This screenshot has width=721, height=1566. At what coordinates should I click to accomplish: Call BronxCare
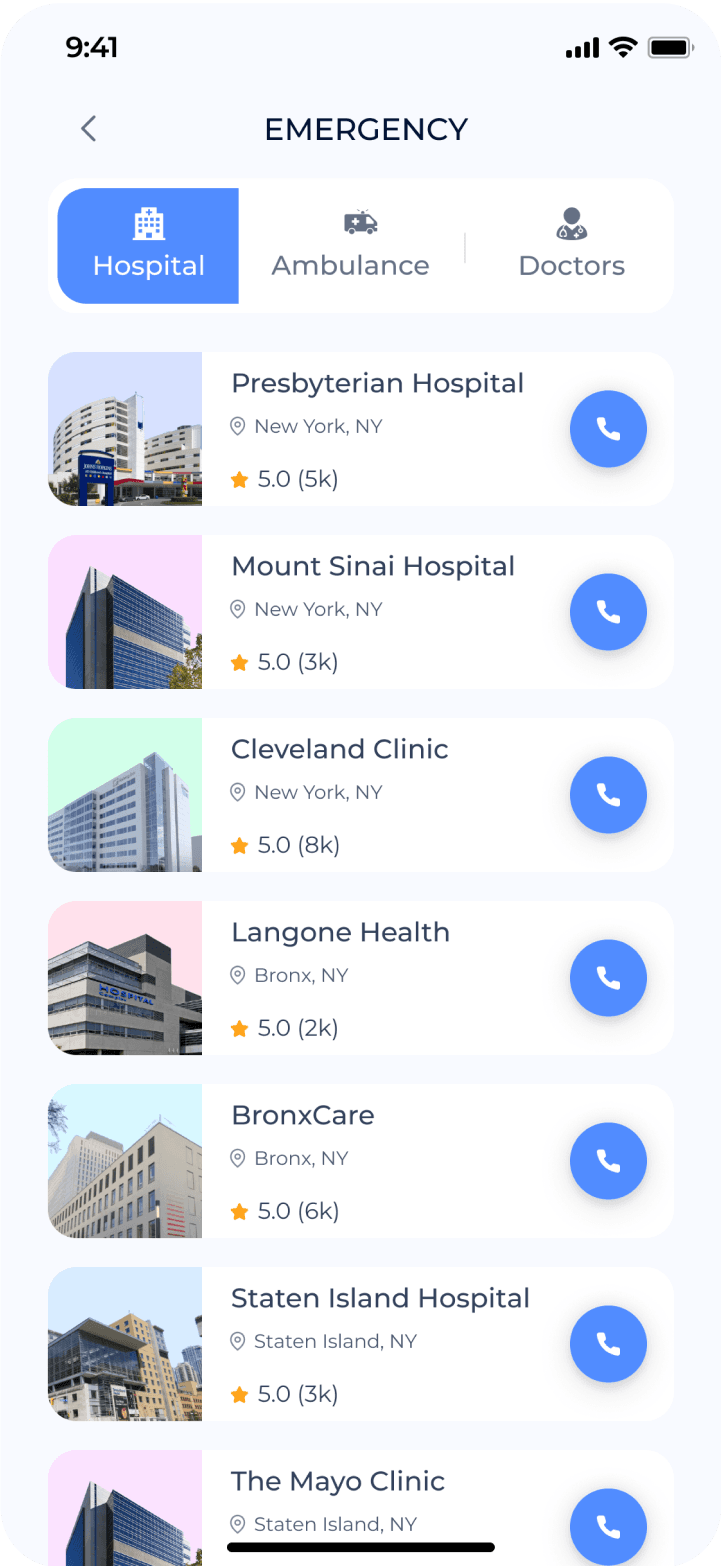(x=608, y=1161)
